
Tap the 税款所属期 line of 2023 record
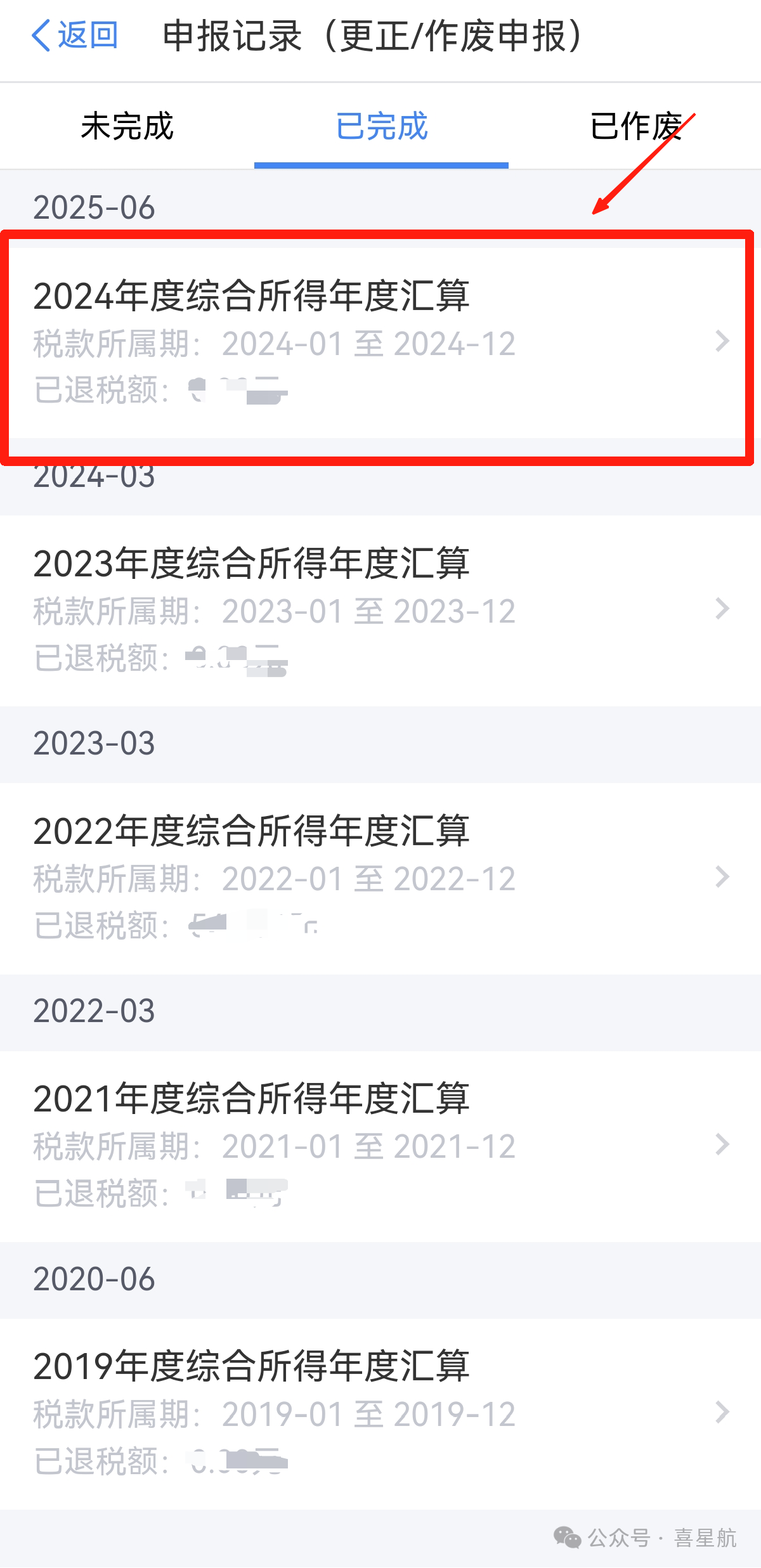pos(273,611)
